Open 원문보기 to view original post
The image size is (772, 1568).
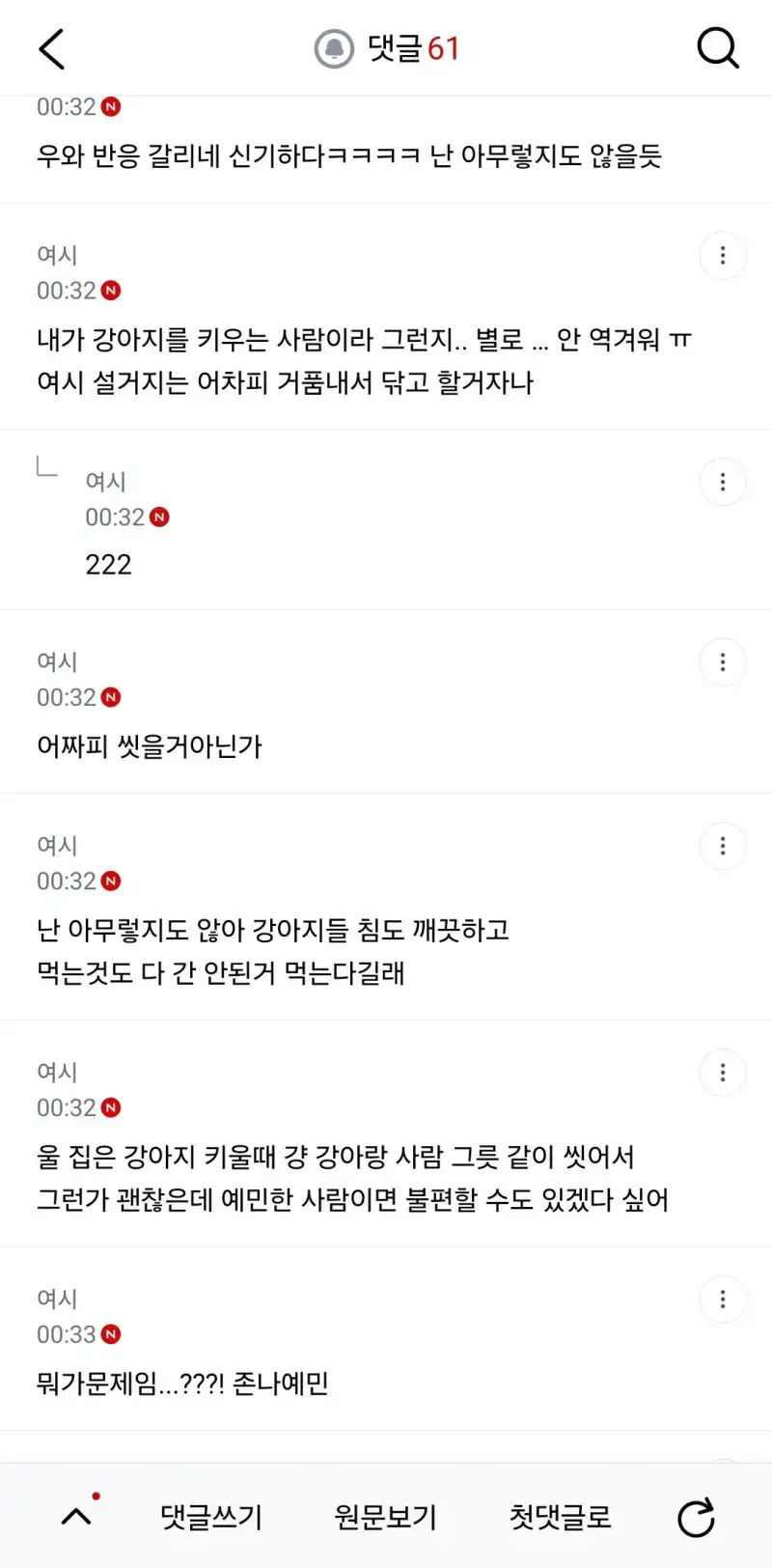[385, 1517]
